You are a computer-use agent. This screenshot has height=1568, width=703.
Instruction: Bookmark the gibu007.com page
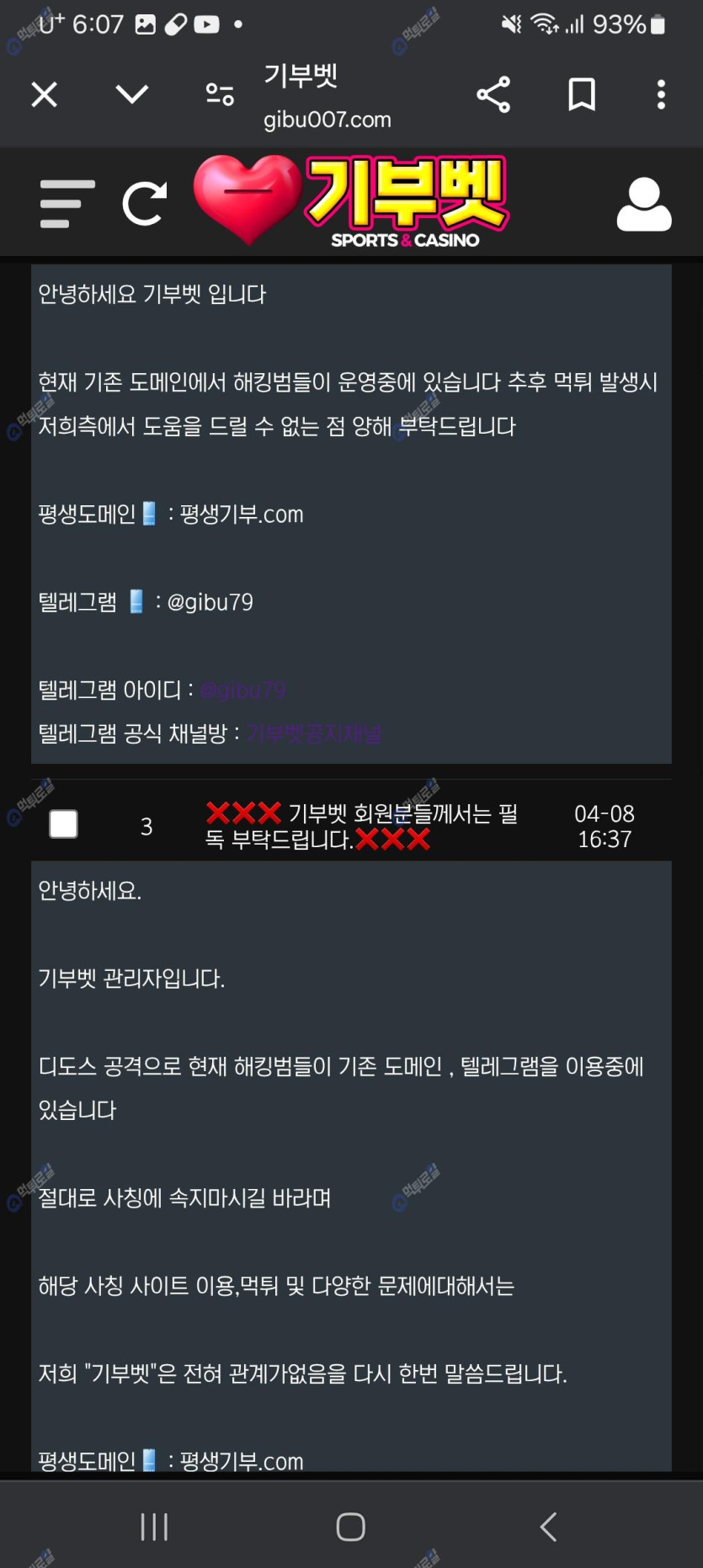tap(582, 94)
